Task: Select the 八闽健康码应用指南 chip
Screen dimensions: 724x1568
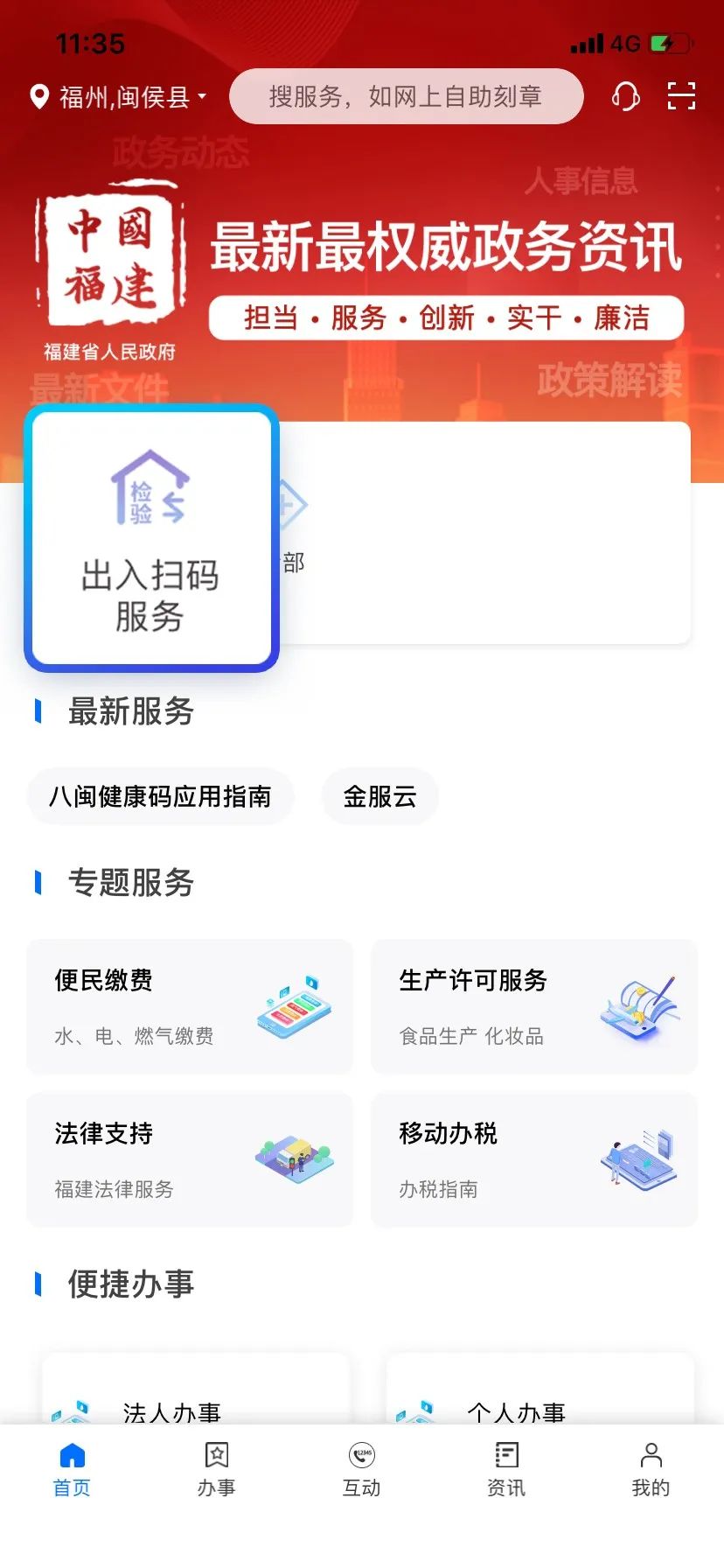Action: point(160,796)
